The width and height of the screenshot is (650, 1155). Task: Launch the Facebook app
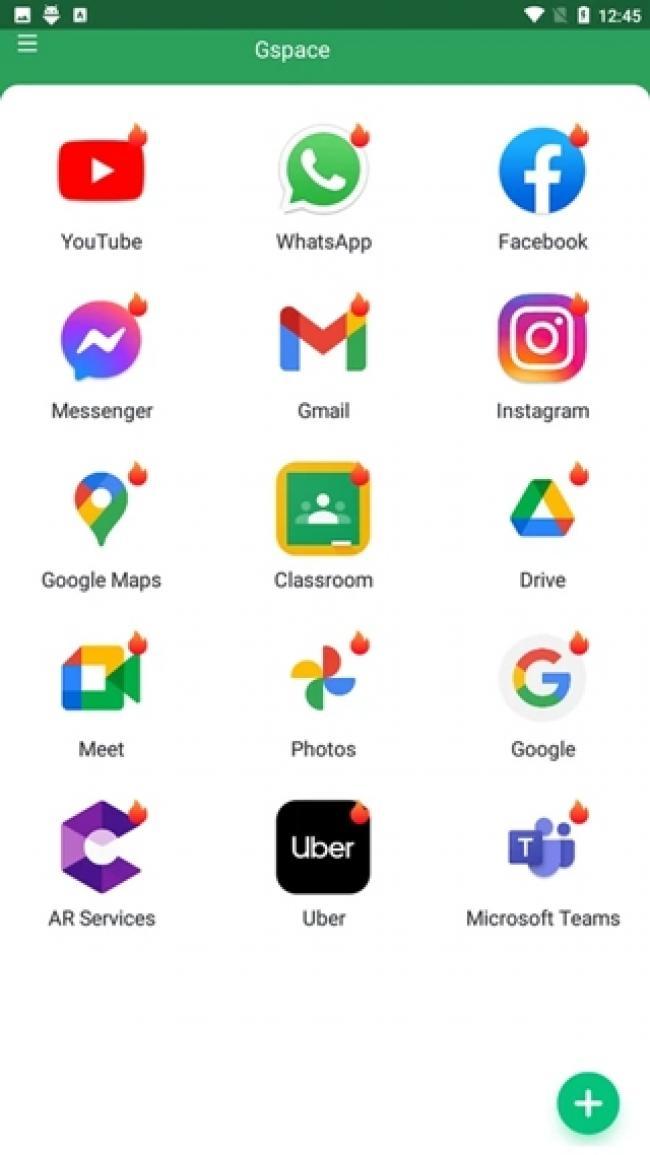(542, 171)
